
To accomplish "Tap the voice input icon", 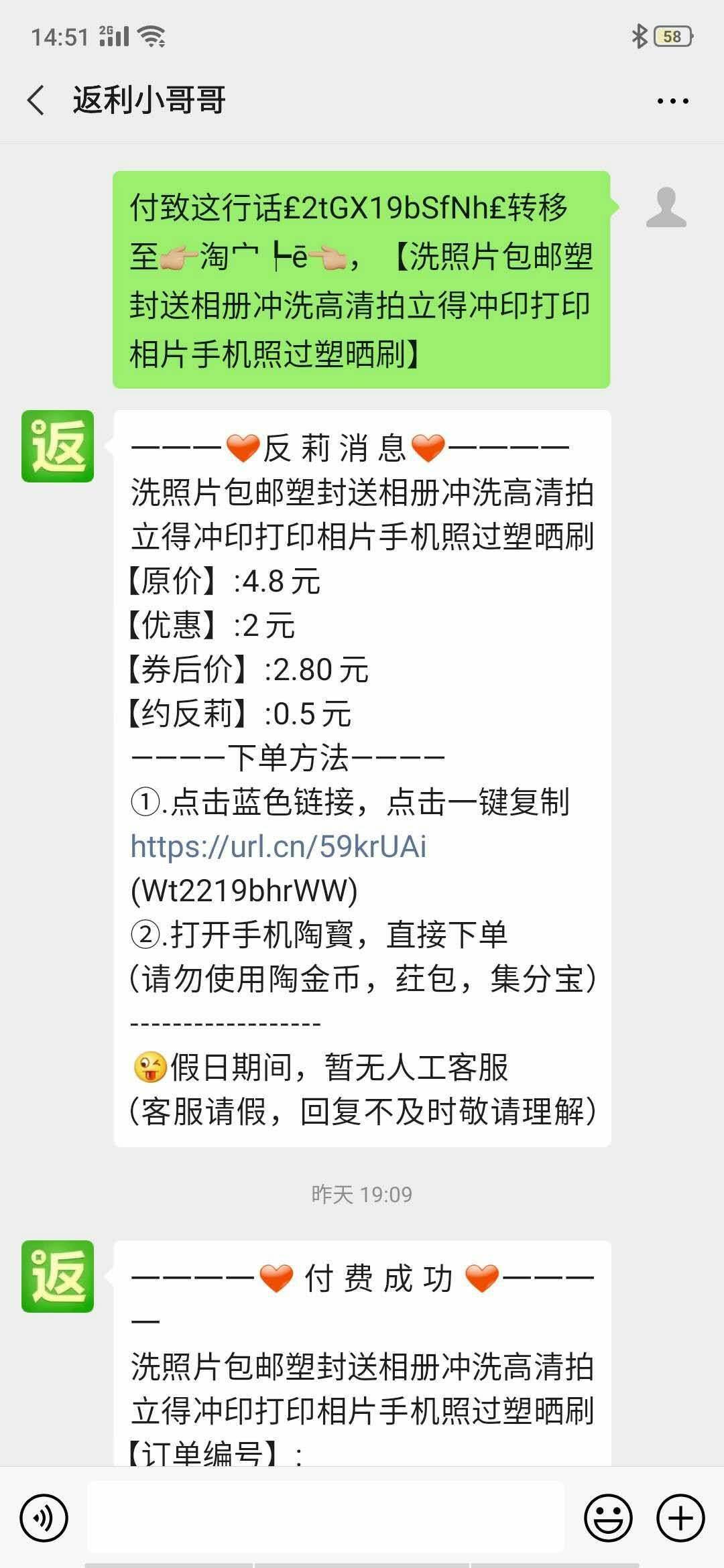I will click(44, 1517).
